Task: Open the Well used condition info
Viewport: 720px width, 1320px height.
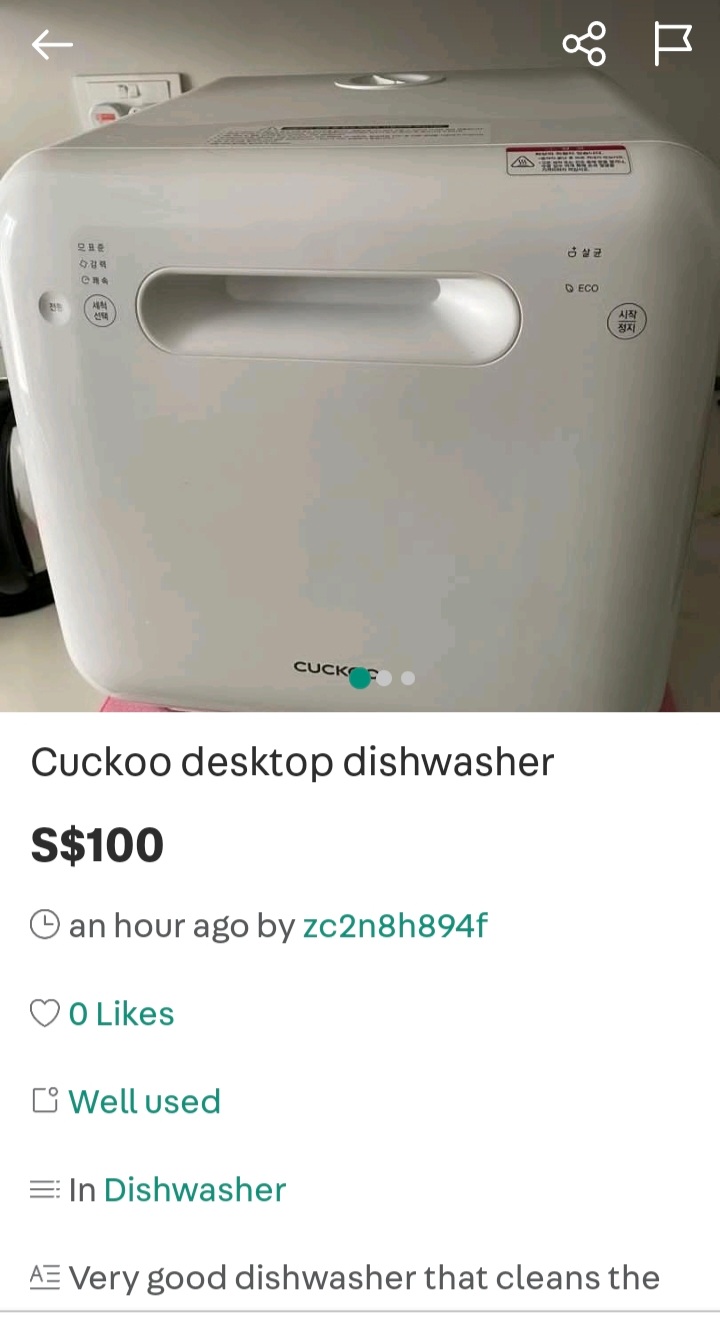Action: click(144, 1102)
